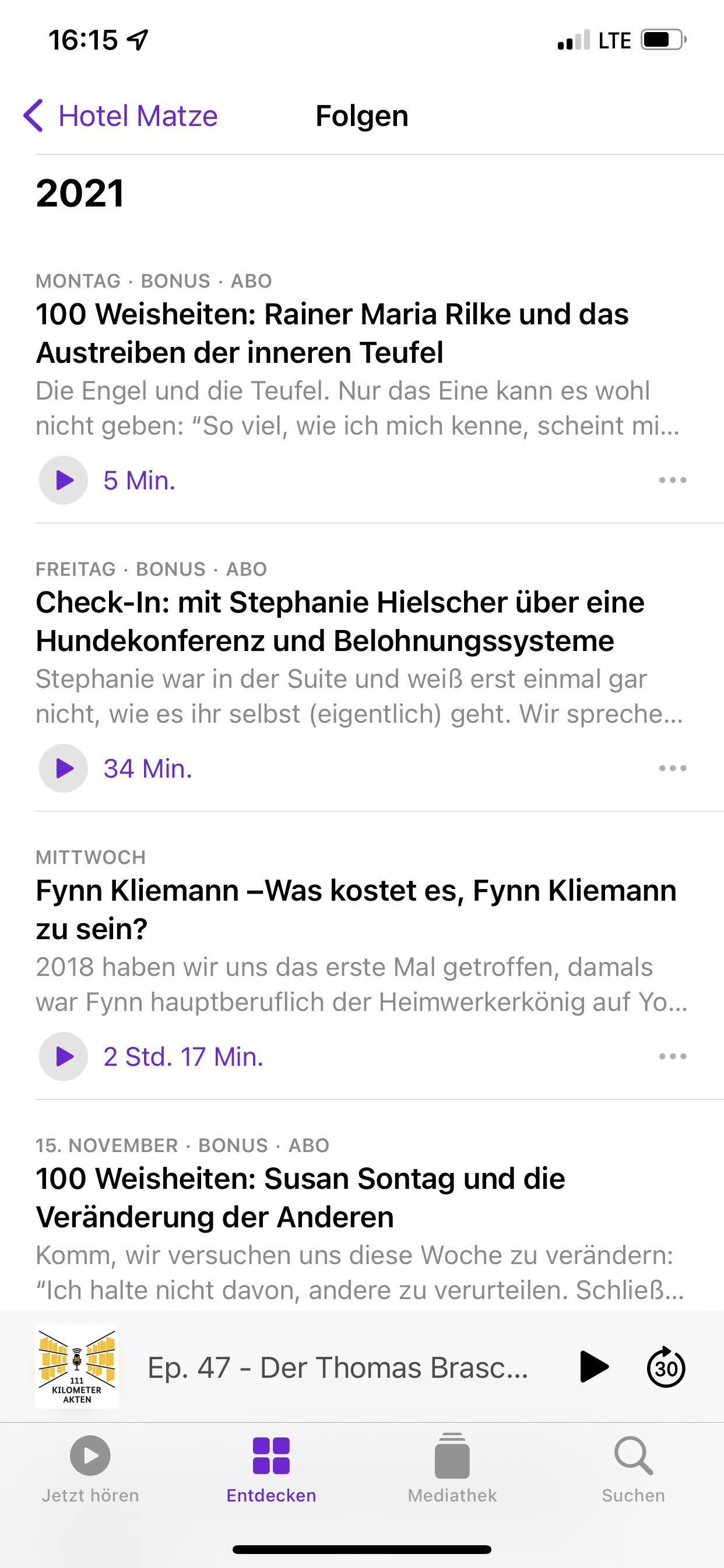Image resolution: width=724 pixels, height=1568 pixels.
Task: Play the Fynn Kliemann episode
Action: (64, 1056)
